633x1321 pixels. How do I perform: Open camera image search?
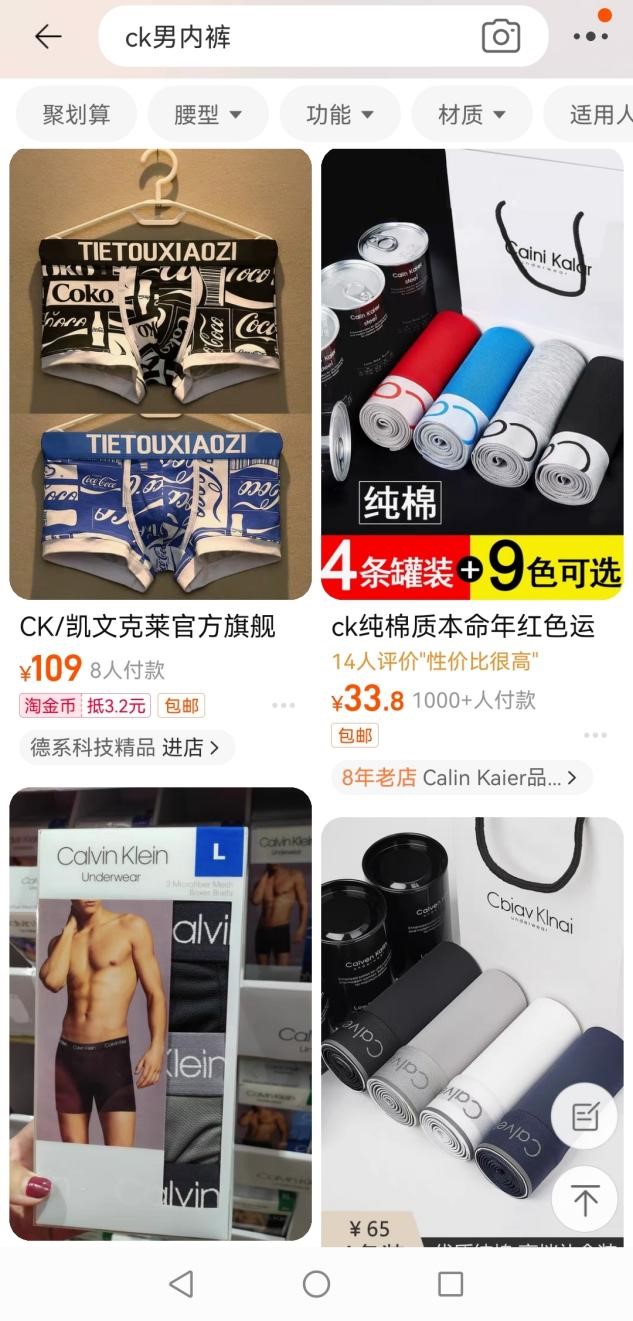click(500, 37)
